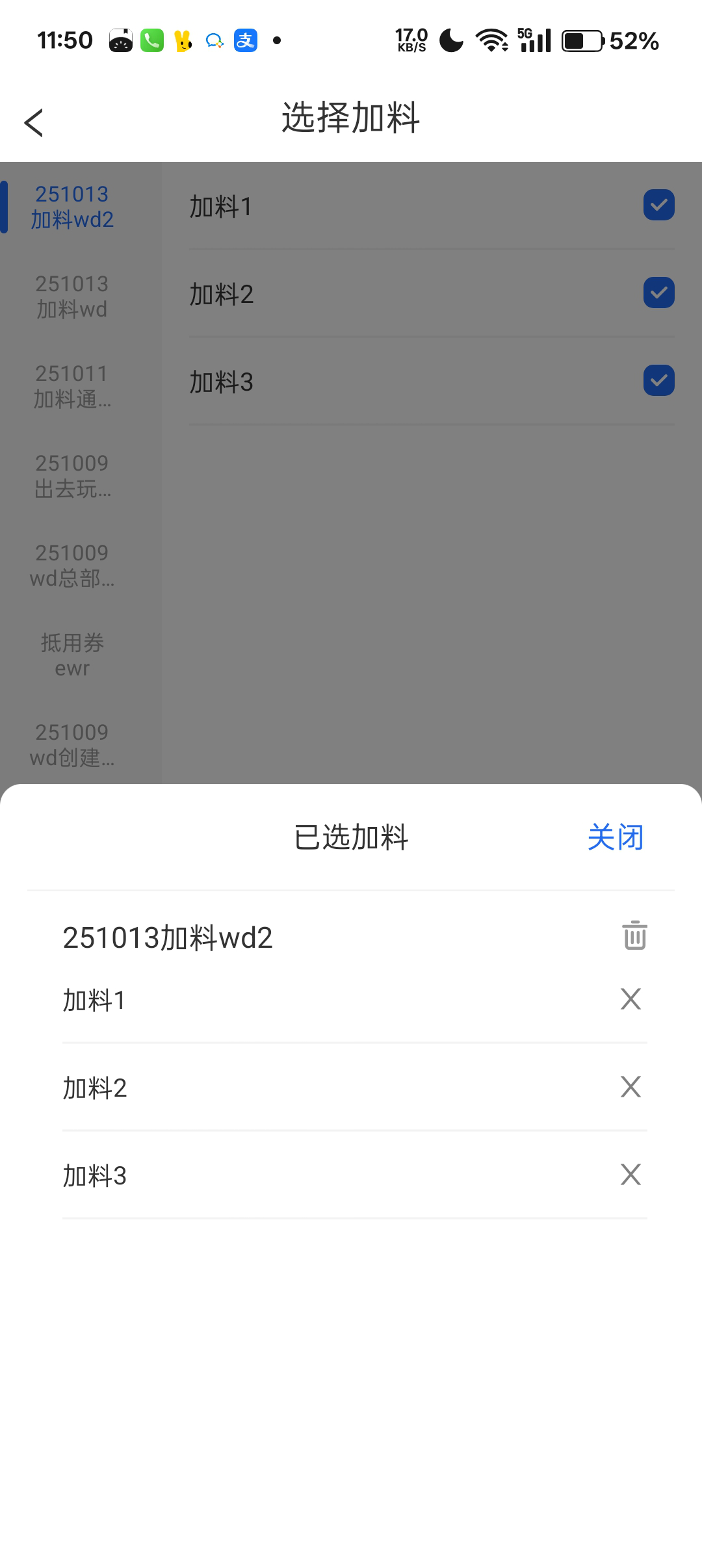The height and width of the screenshot is (1568, 702).
Task: Close the 已选加料 panel via 关闭
Action: coord(615,837)
